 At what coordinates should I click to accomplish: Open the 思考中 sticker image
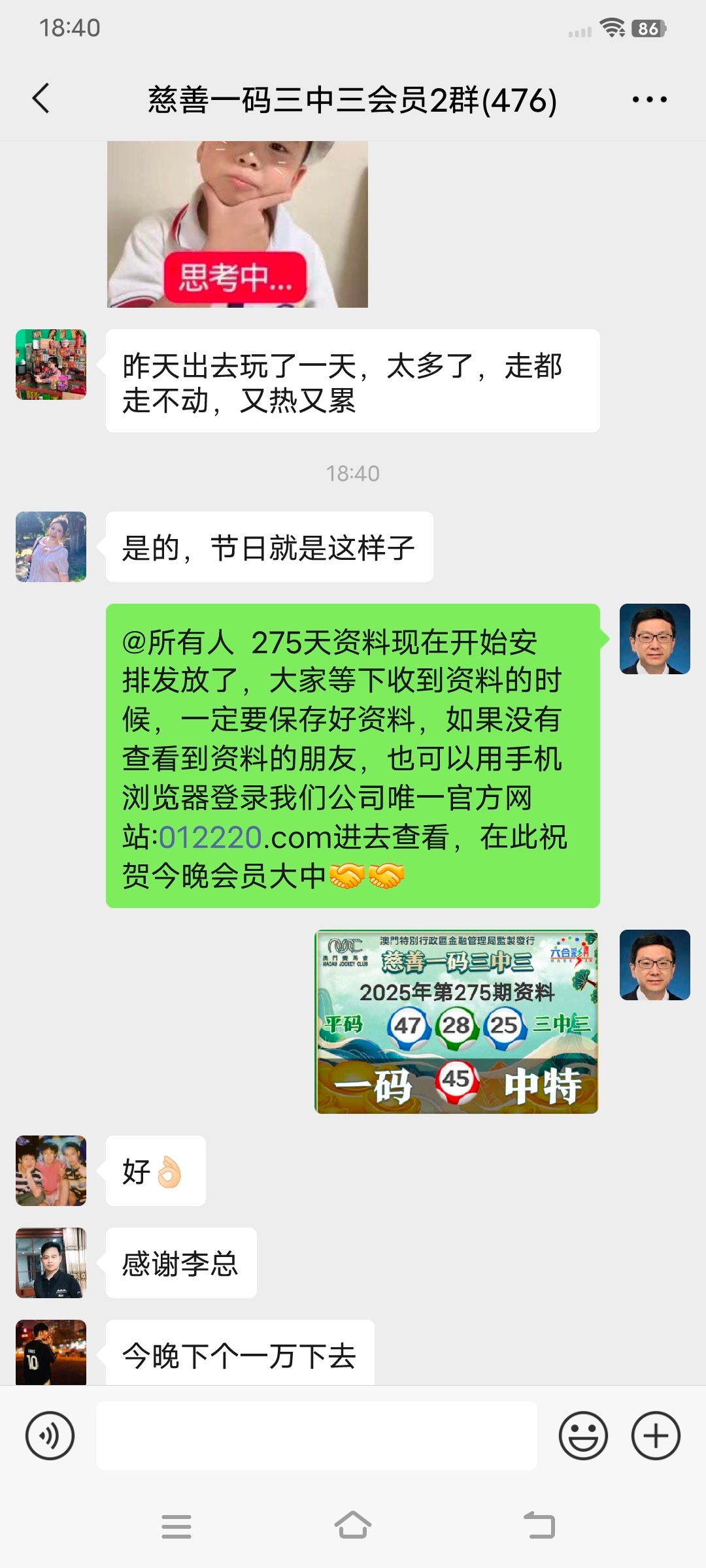point(237,224)
